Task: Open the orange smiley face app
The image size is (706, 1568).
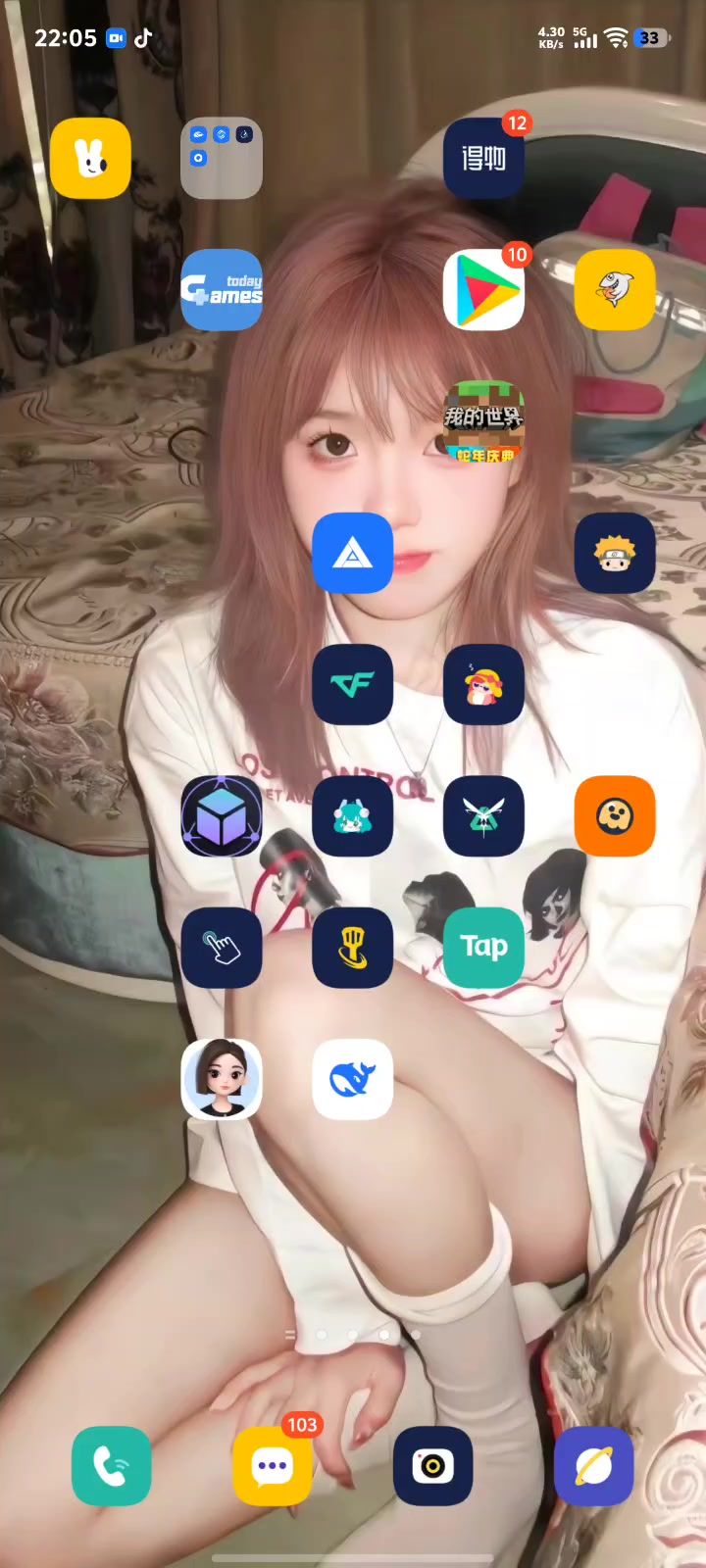Action: point(615,815)
